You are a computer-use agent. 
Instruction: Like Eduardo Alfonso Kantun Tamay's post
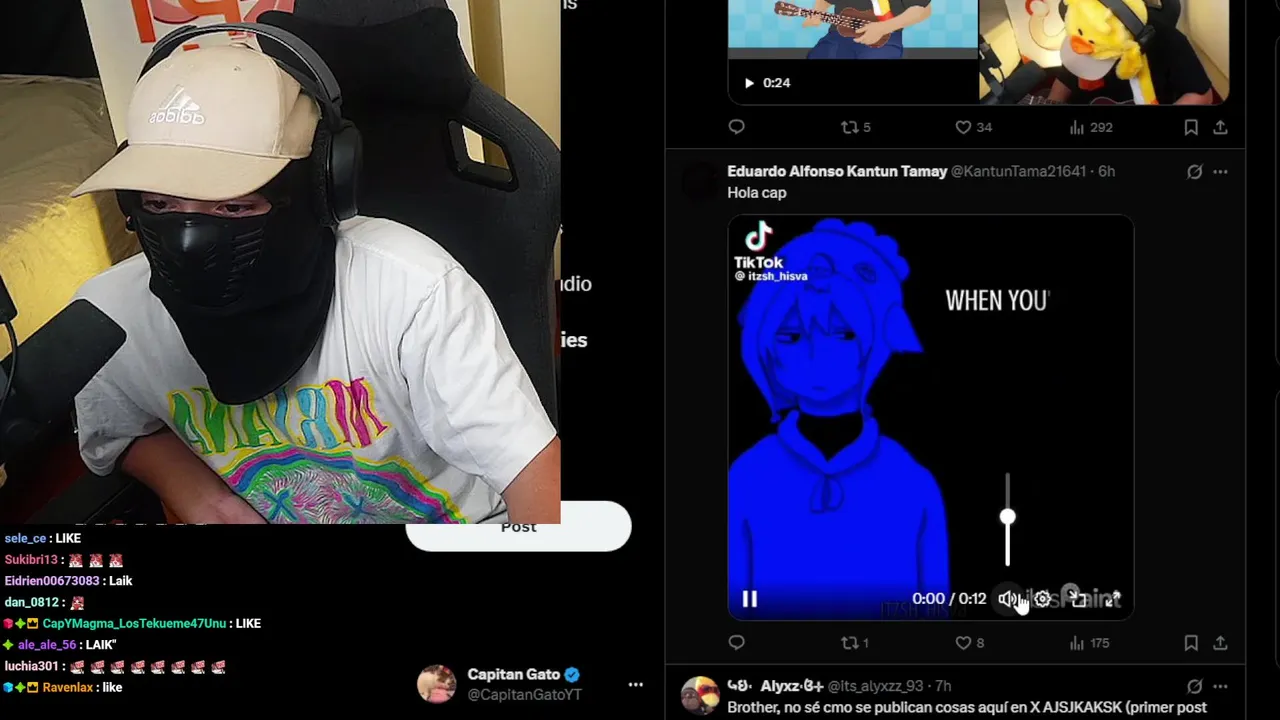point(963,643)
